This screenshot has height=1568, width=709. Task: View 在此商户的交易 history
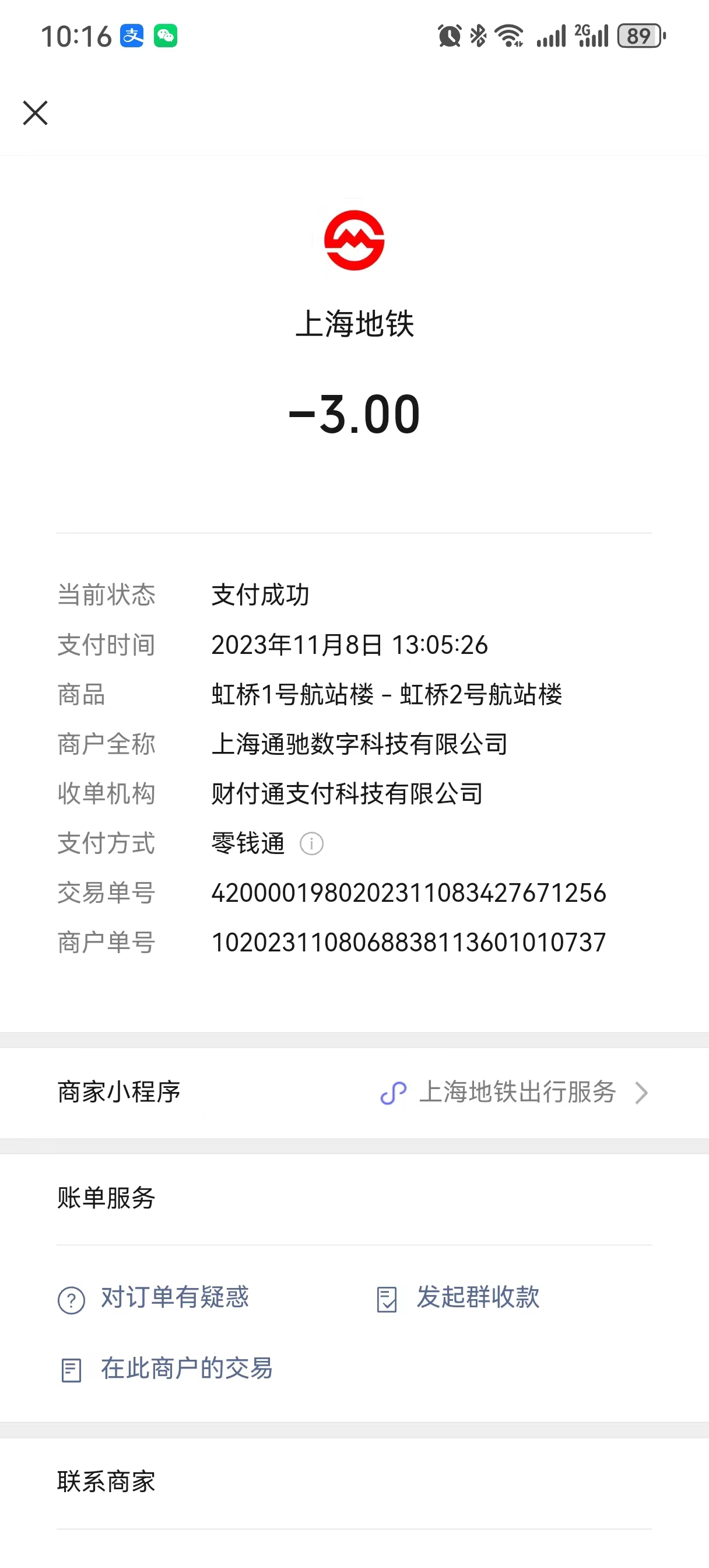[x=166, y=1369]
